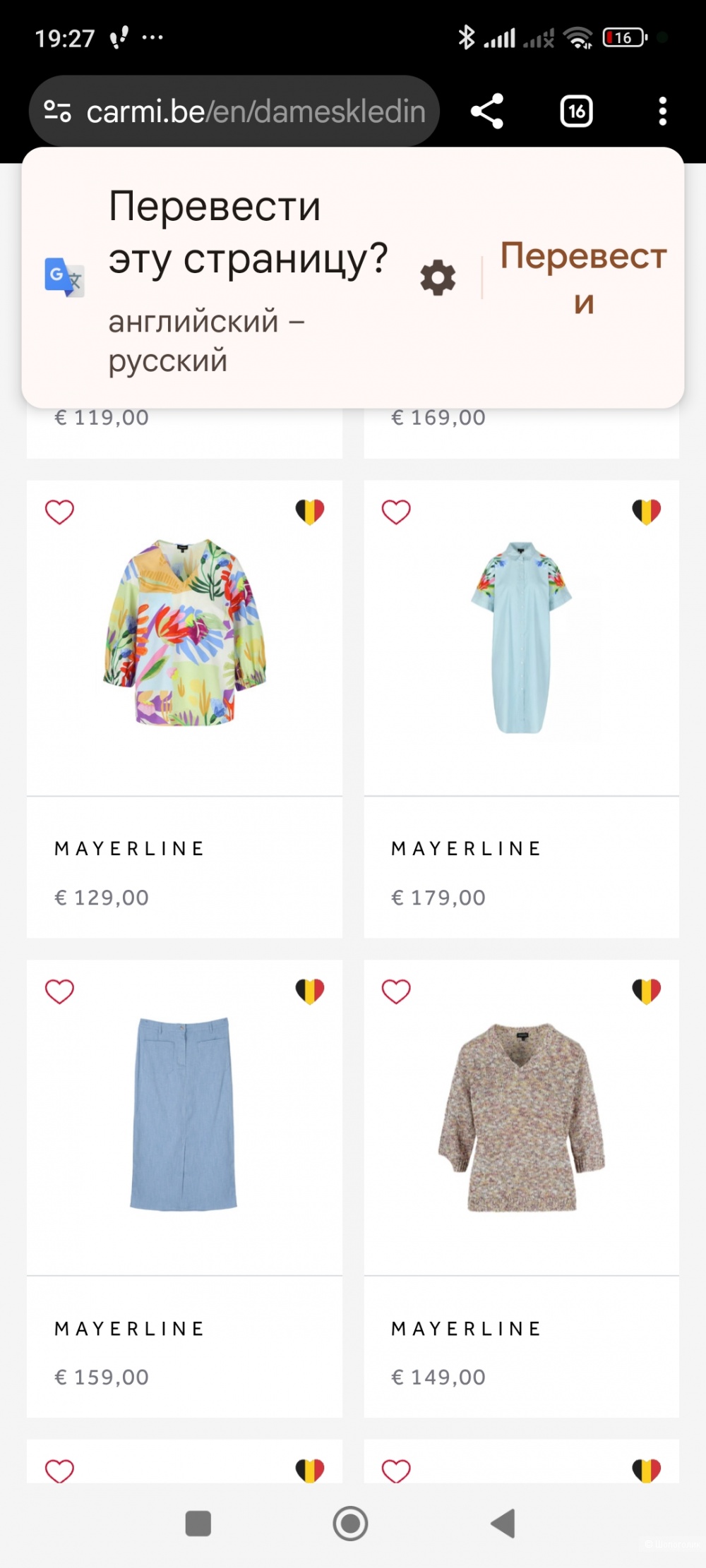Open the Mayerline denim skirt for €159,00
The width and height of the screenshot is (706, 1568).
[x=184, y=1115]
